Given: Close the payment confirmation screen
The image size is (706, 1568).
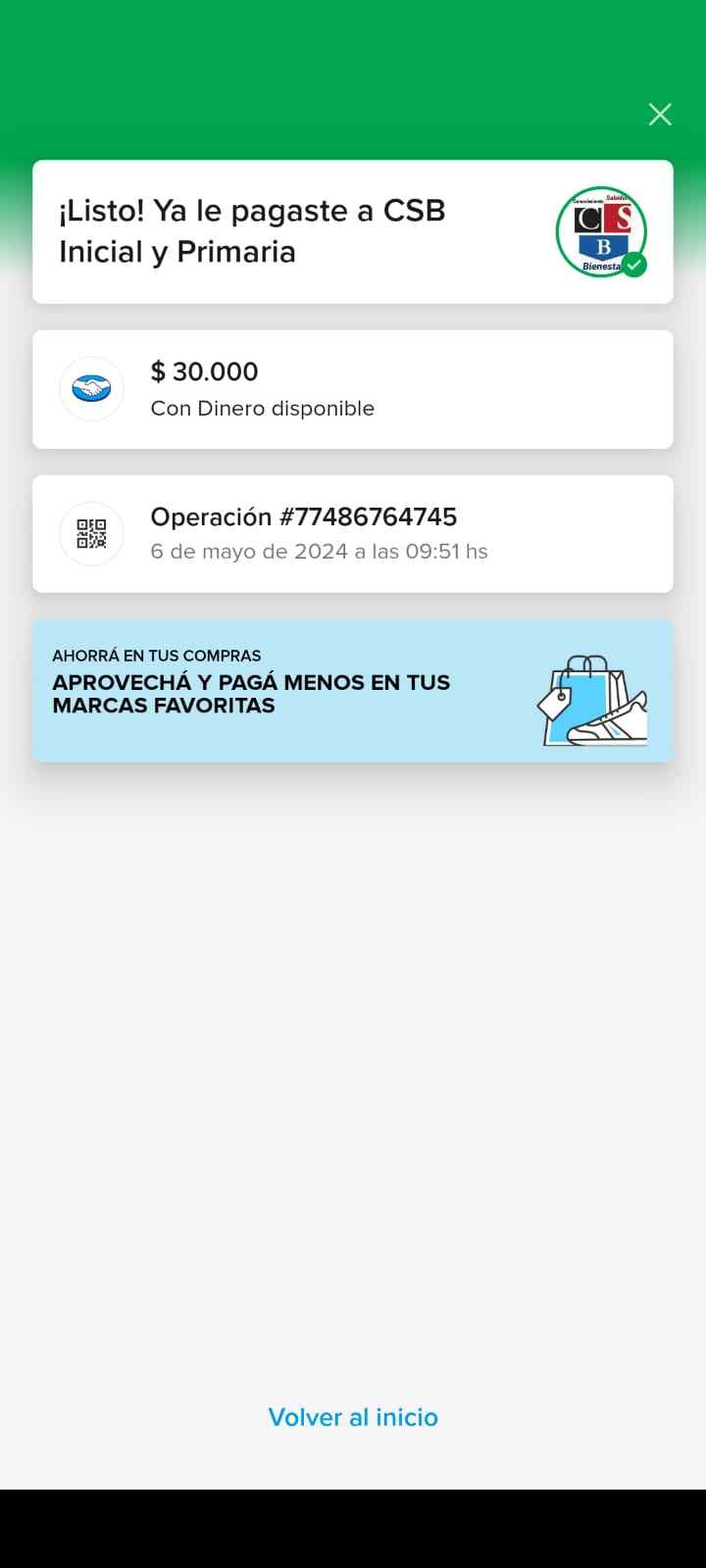Looking at the screenshot, I should pyautogui.click(x=660, y=115).
